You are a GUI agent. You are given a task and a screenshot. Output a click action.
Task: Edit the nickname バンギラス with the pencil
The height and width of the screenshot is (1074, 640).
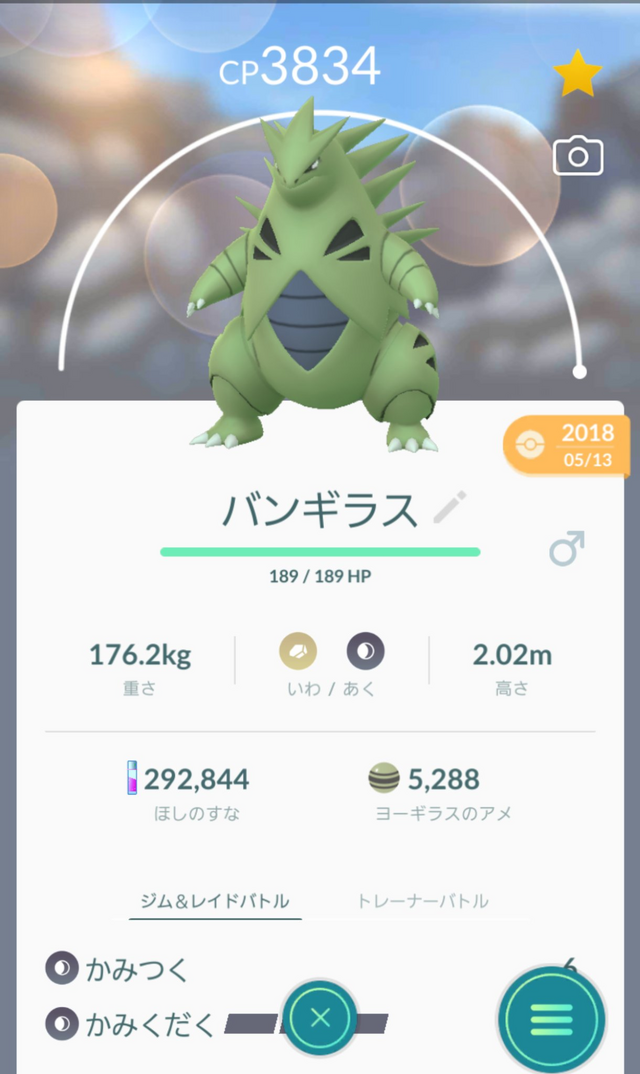pyautogui.click(x=449, y=509)
